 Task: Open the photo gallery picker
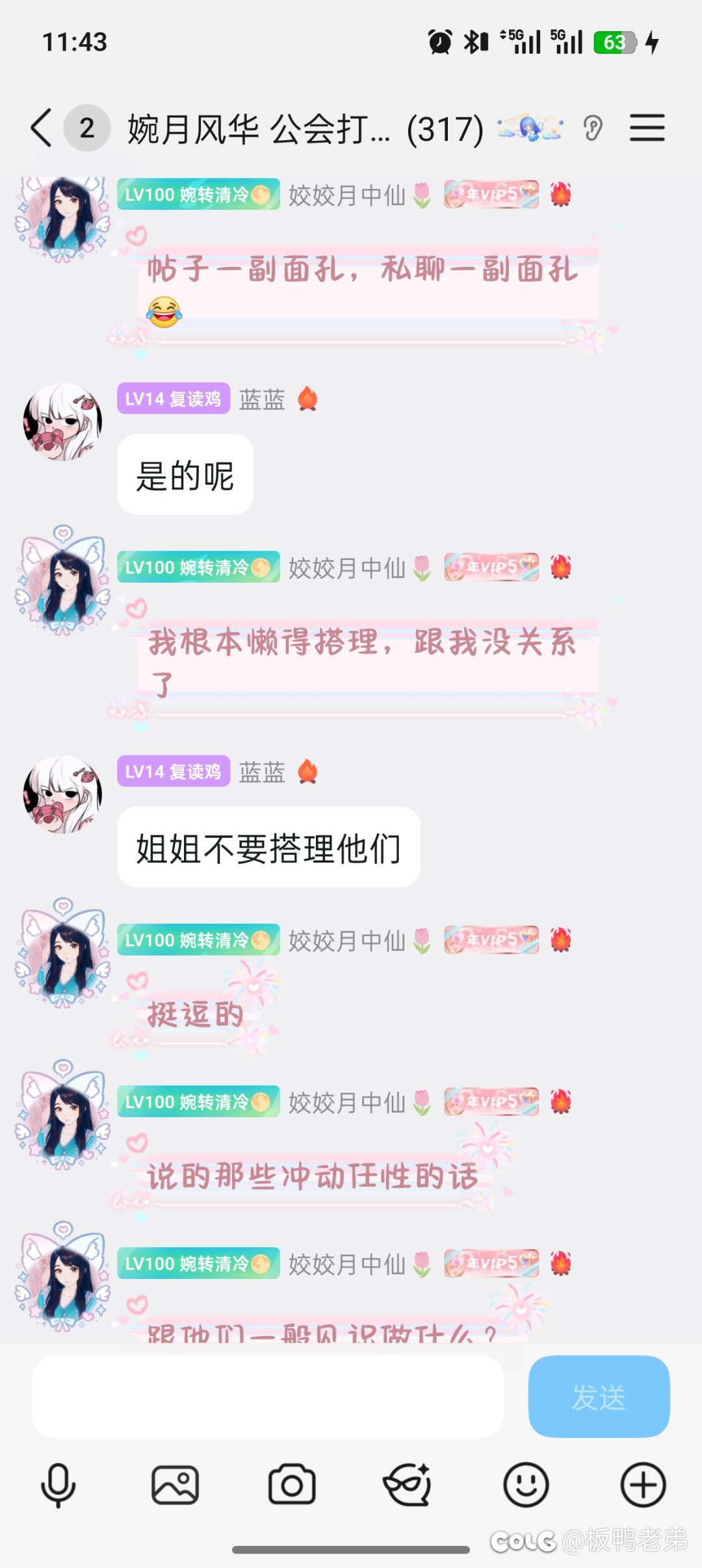point(175,1485)
